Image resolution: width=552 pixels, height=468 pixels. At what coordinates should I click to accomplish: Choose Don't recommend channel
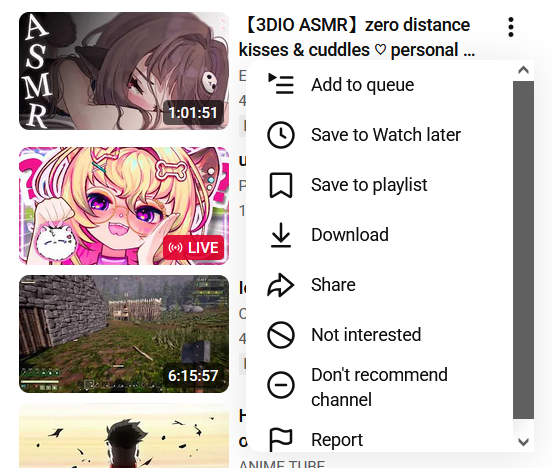pos(380,387)
